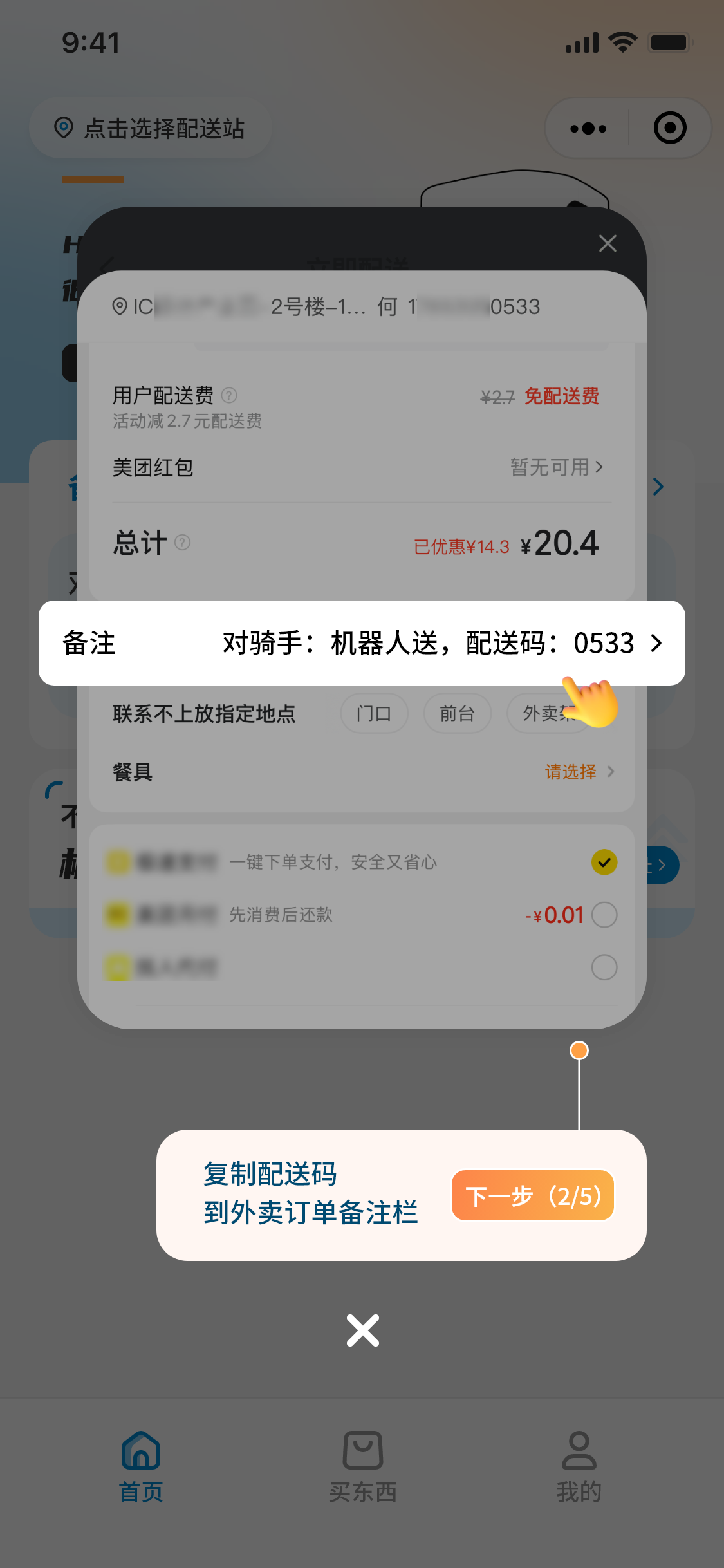
Task: Select the third payment option radio
Action: [603, 967]
